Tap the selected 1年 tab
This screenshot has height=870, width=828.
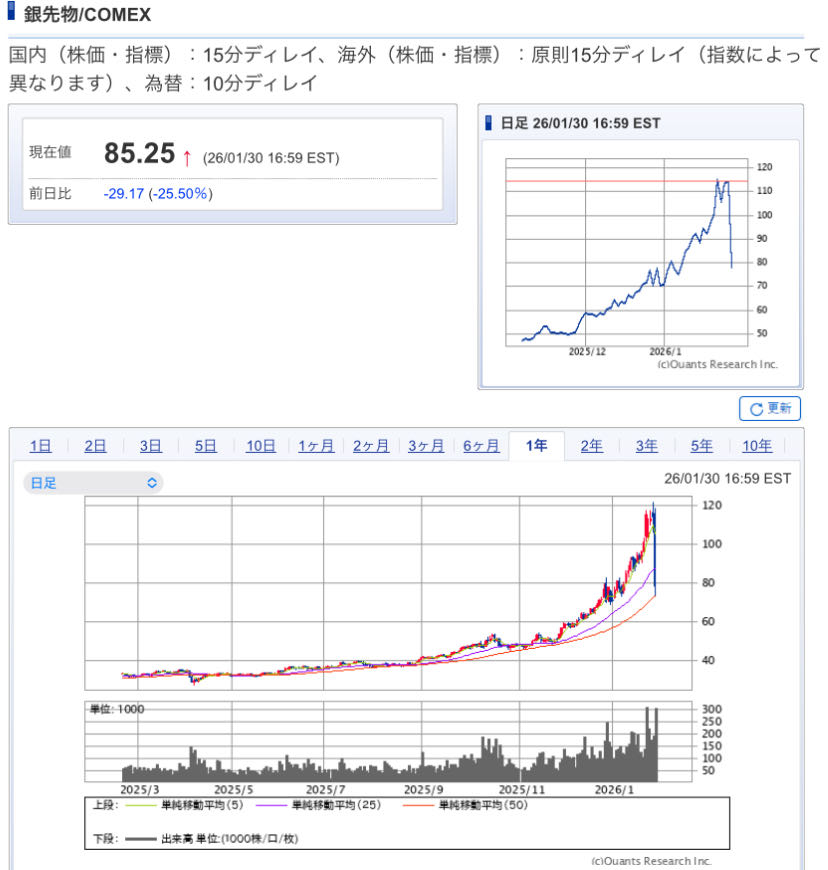tap(536, 446)
